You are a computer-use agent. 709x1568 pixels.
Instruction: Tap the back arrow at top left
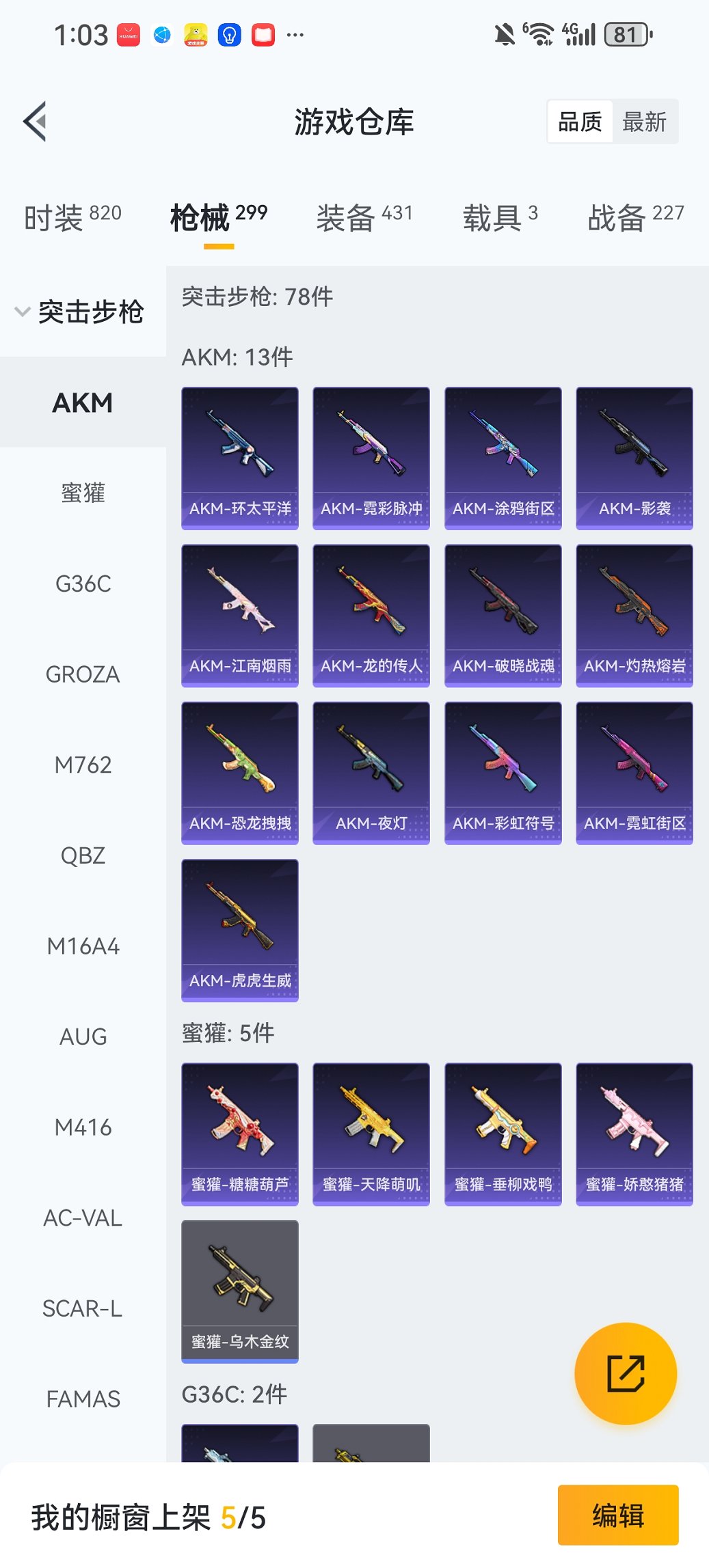pos(34,121)
